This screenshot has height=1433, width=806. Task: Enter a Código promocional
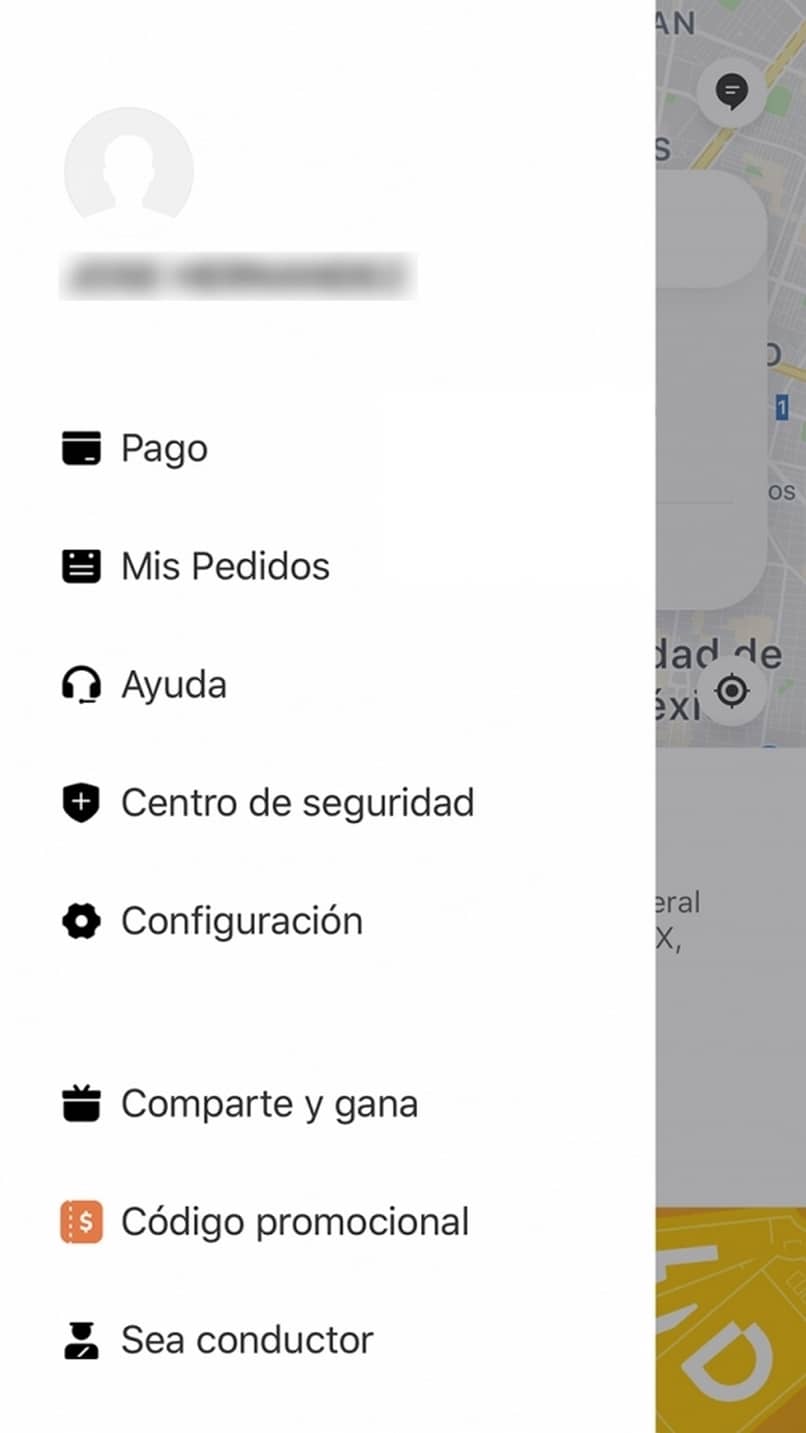coord(294,1222)
